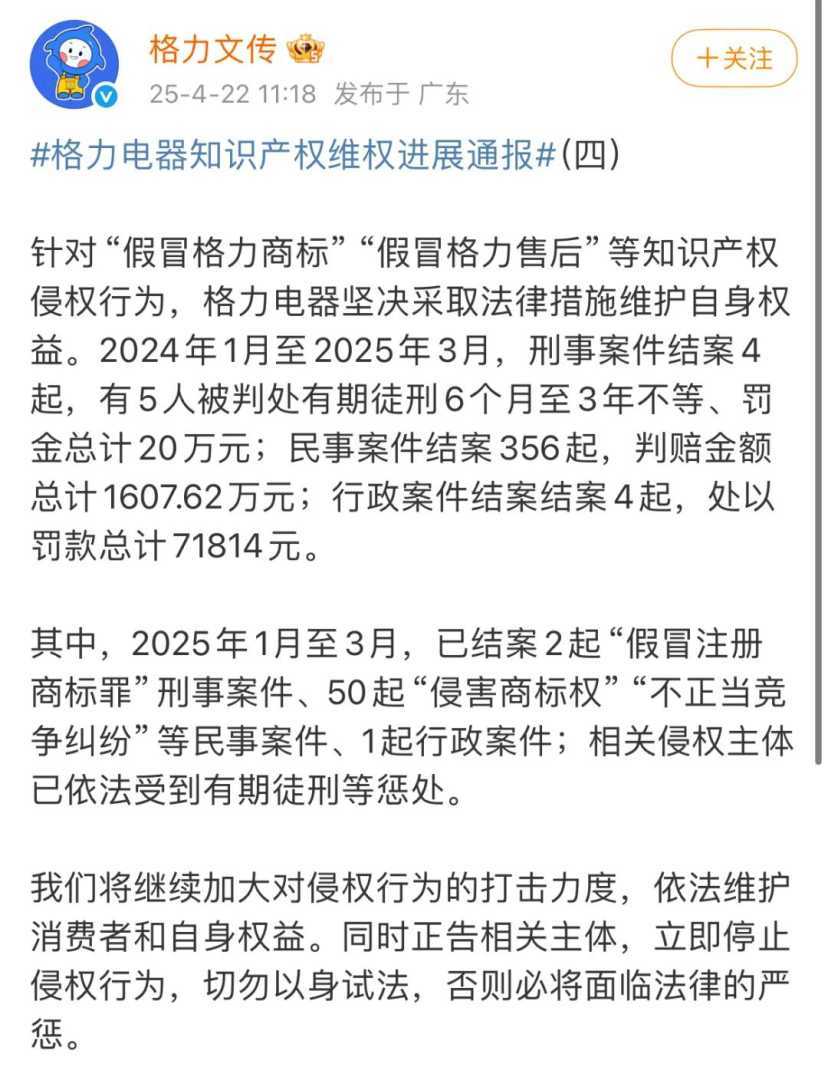The image size is (828, 1080).
Task: Follow 格力文传 with the +关注 button
Action: coord(734,58)
